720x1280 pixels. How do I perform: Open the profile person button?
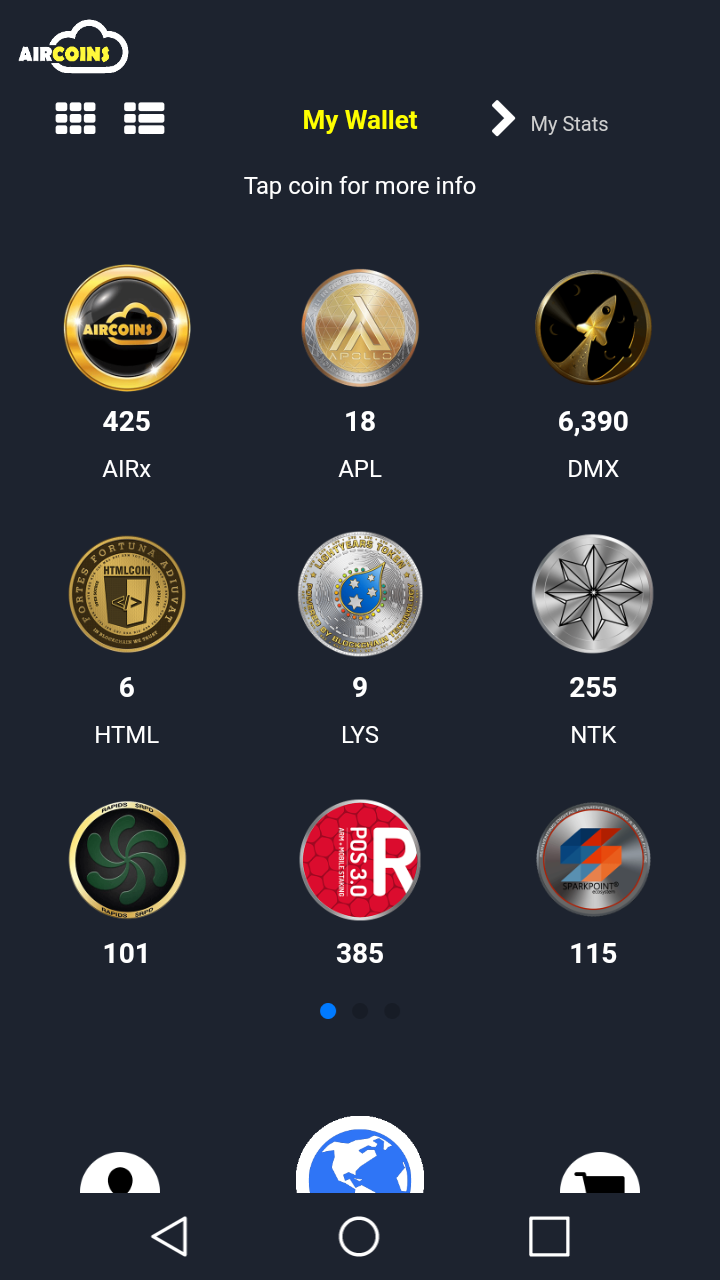coord(120,1173)
